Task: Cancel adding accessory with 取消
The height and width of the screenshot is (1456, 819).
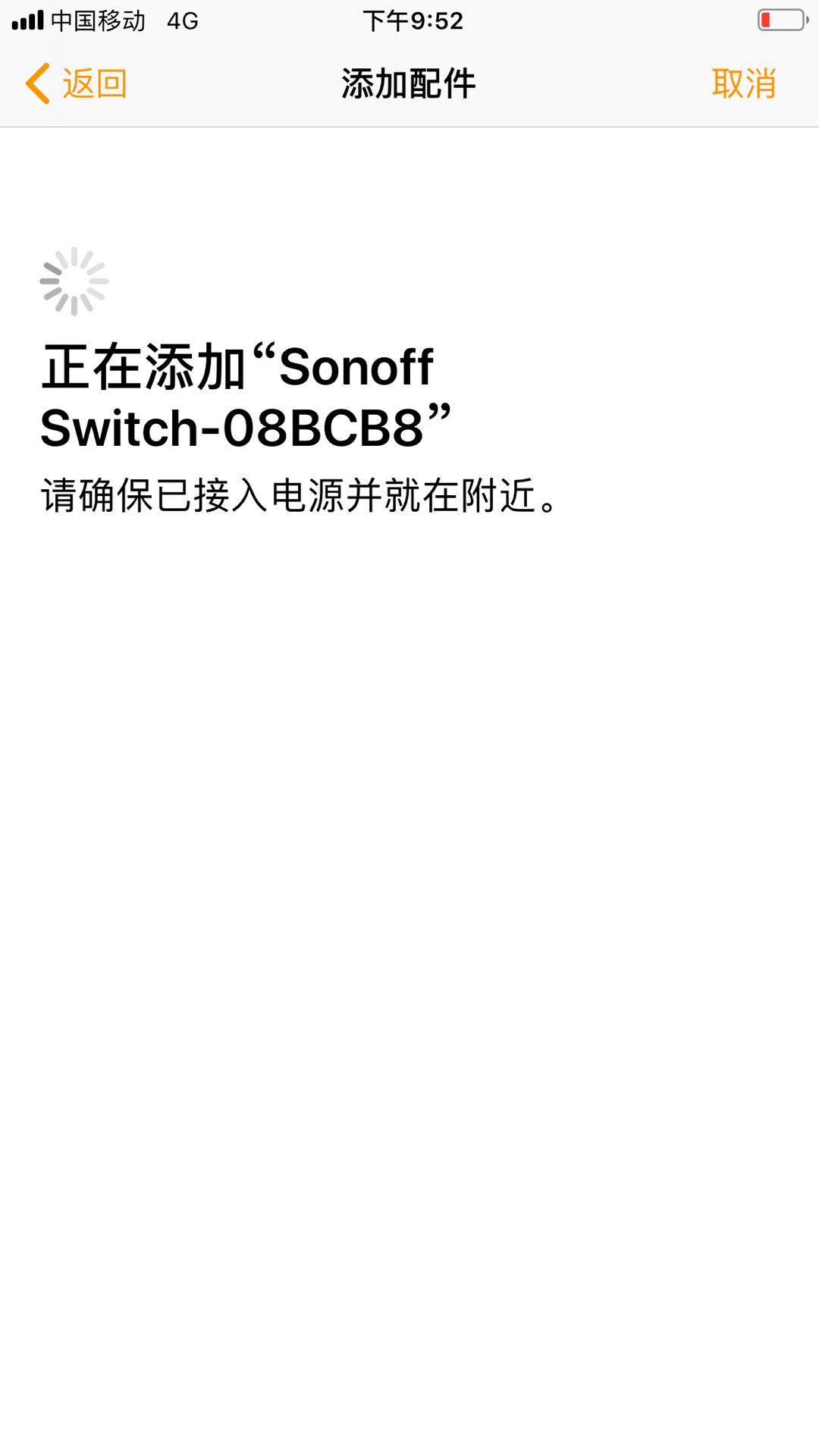Action: point(744,83)
